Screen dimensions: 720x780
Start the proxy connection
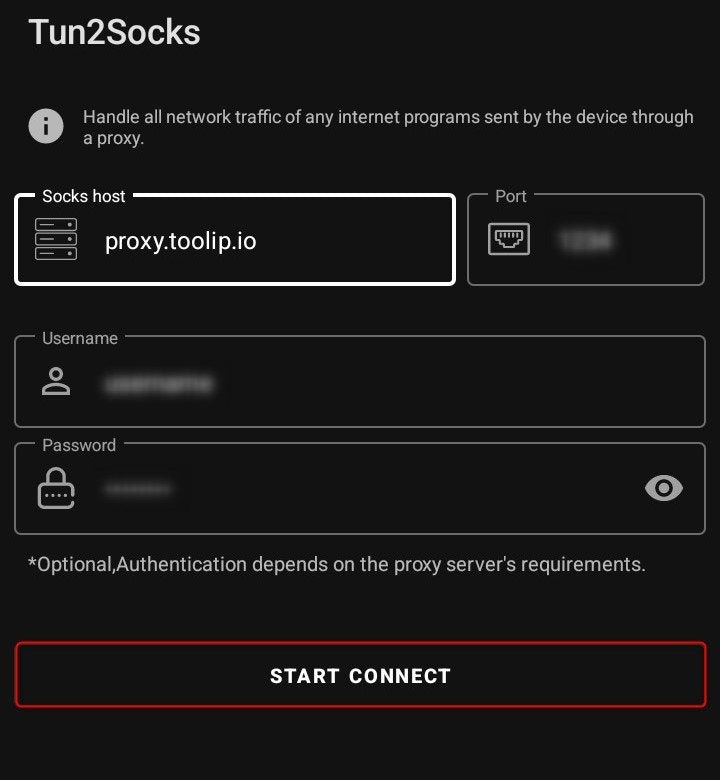pos(360,675)
